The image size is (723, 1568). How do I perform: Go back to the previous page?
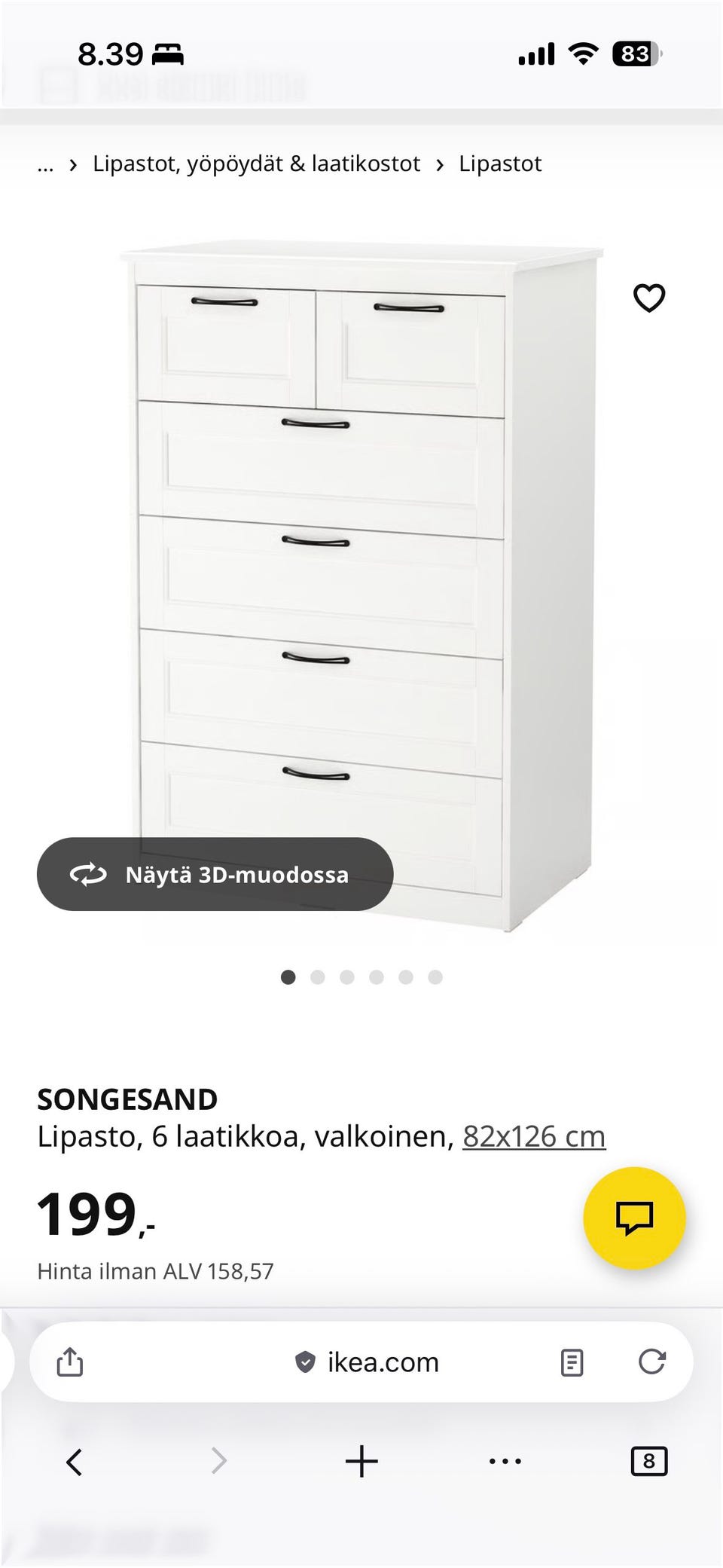(x=74, y=1462)
